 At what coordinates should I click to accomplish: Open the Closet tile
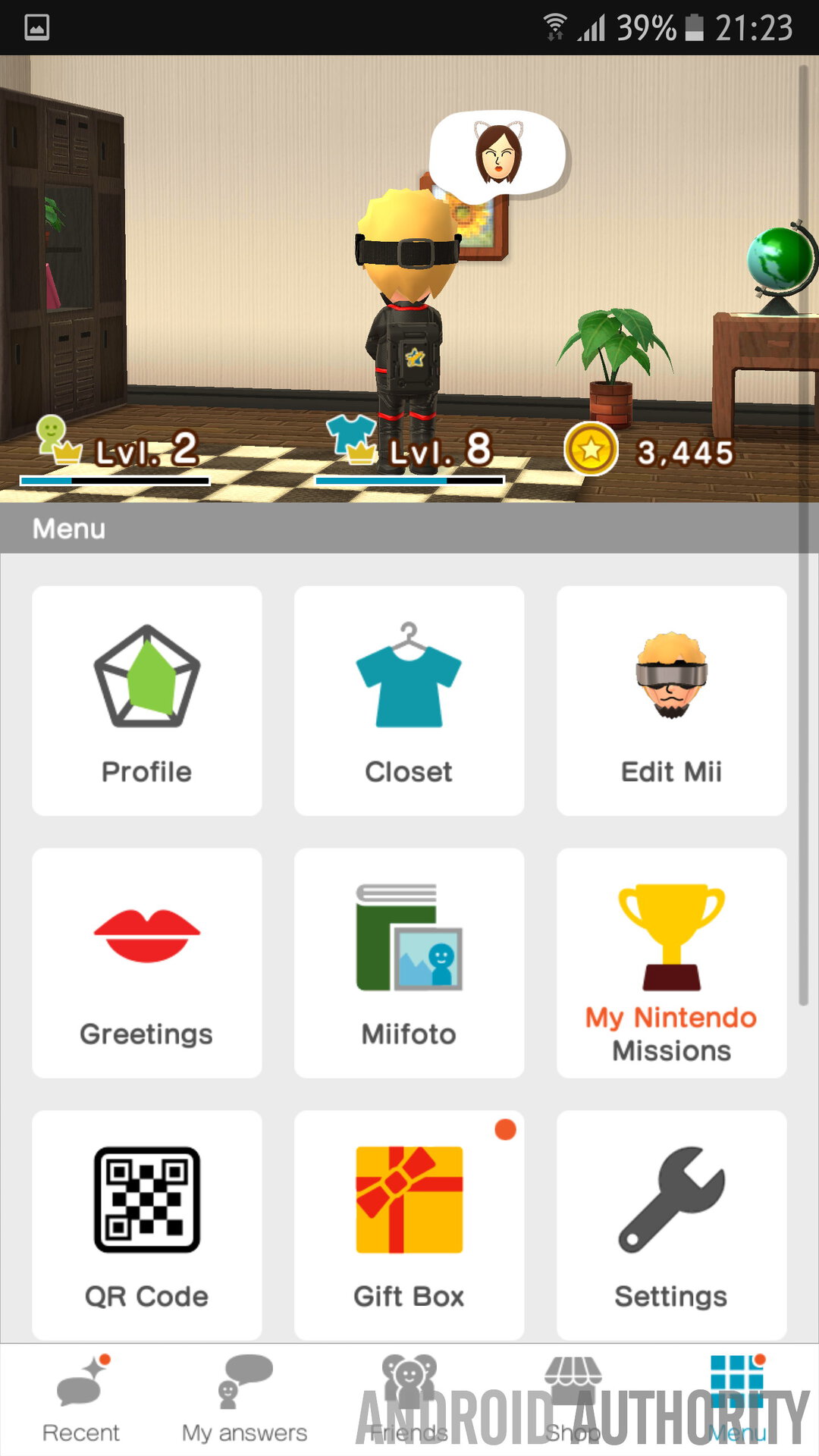click(409, 700)
